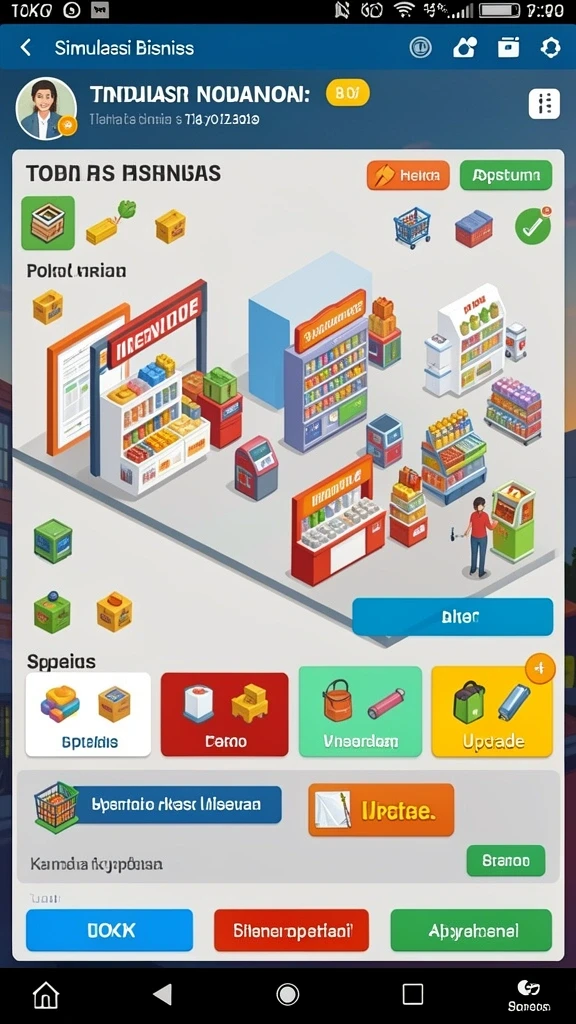
Task: Open the shopping cart icon
Action: pos(412,227)
